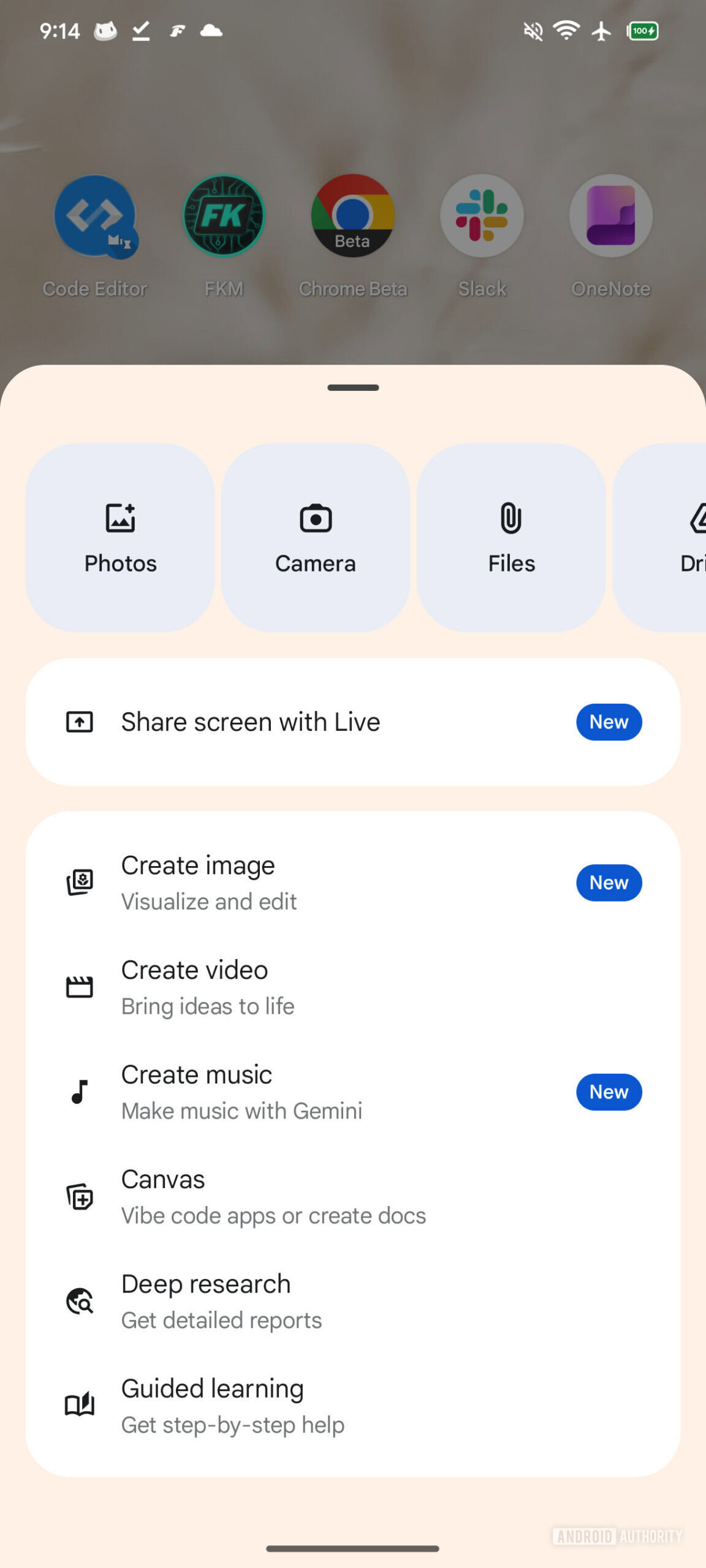
Task: Tap the Create music note icon
Action: [78, 1090]
